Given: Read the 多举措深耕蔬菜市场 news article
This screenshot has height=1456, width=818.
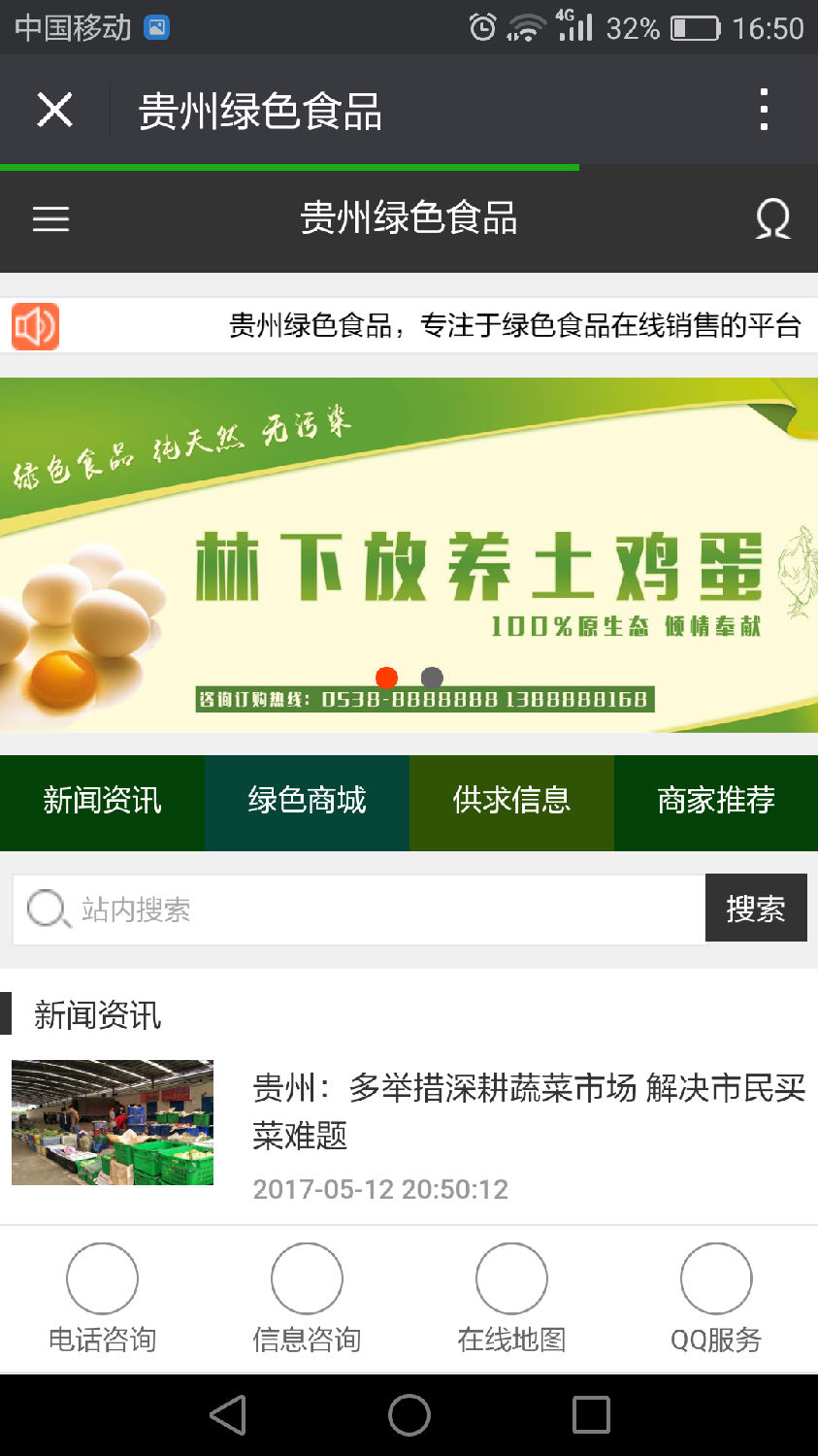Looking at the screenshot, I should pos(529,1110).
